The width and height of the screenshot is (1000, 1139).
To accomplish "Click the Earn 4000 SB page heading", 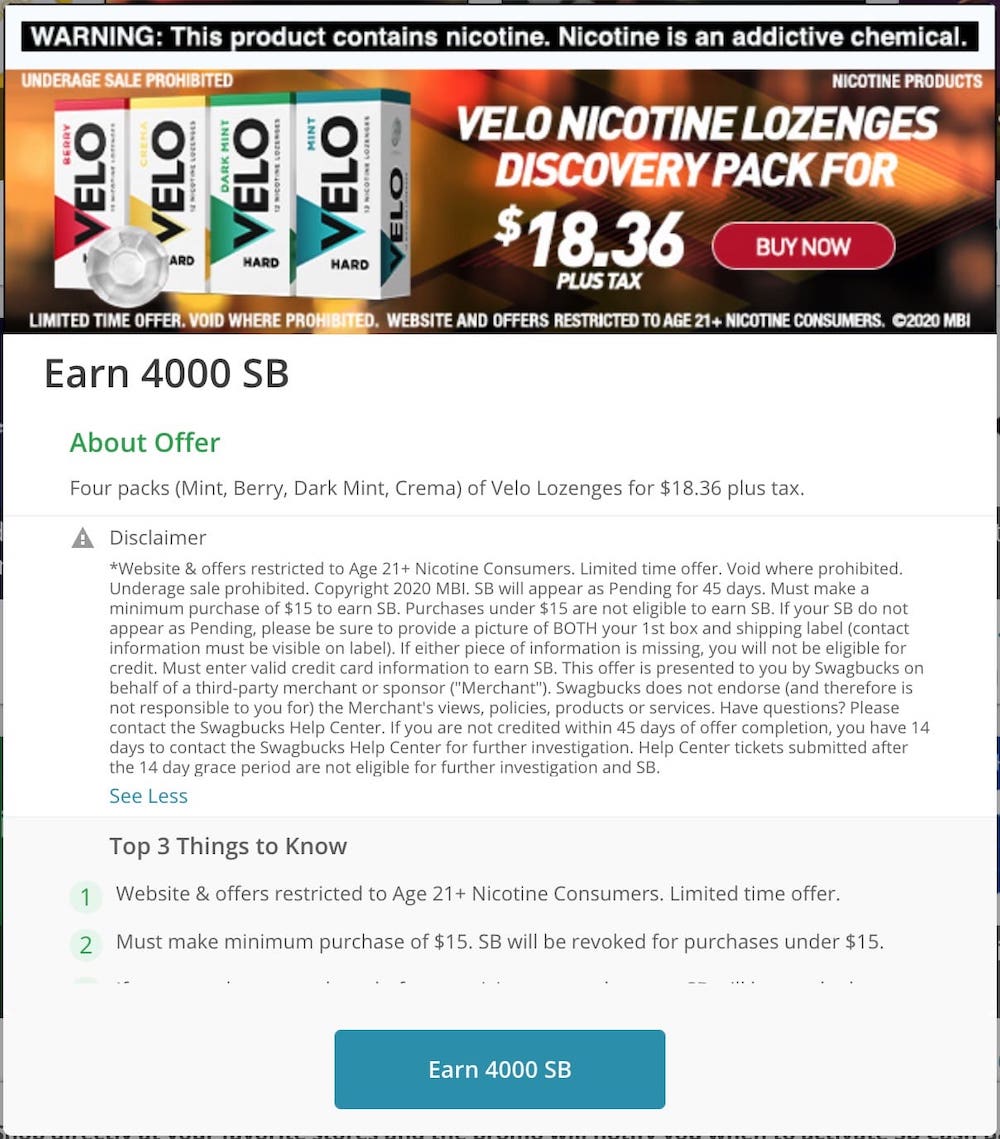I will pos(166,373).
